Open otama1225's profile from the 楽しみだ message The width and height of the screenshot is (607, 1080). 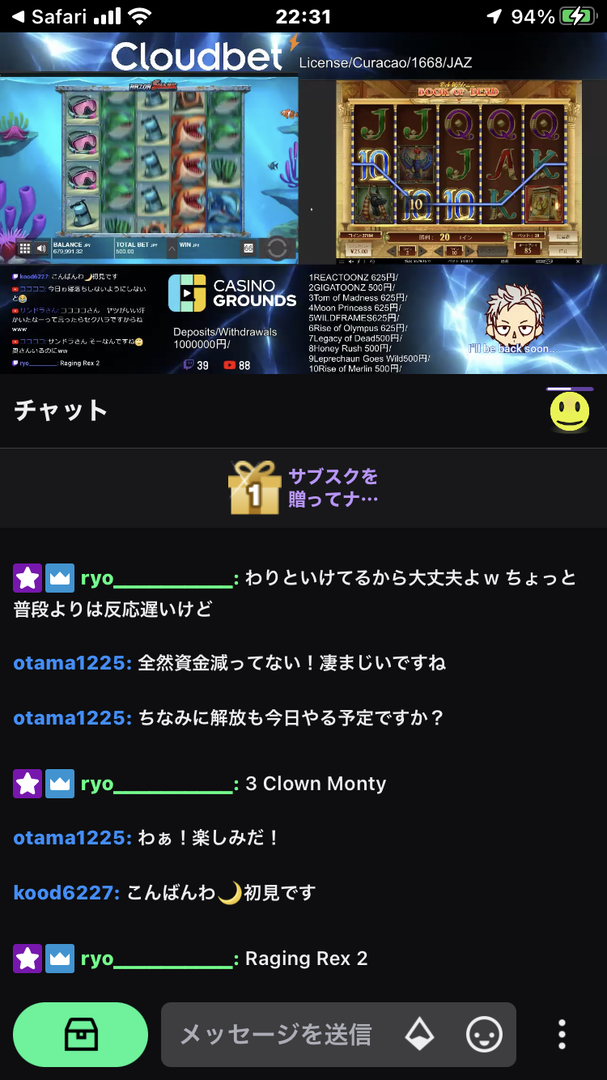click(x=72, y=838)
